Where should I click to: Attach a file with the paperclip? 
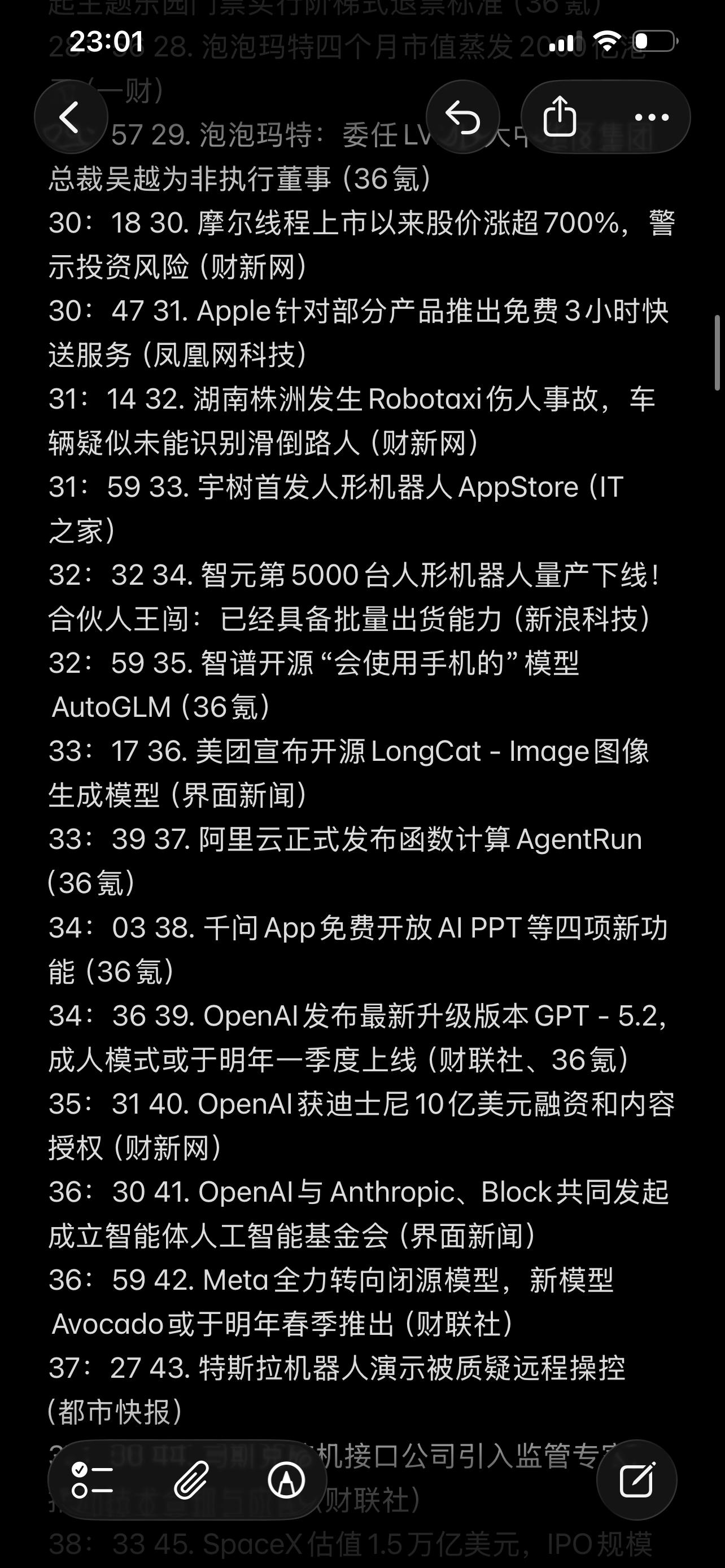[x=191, y=1481]
